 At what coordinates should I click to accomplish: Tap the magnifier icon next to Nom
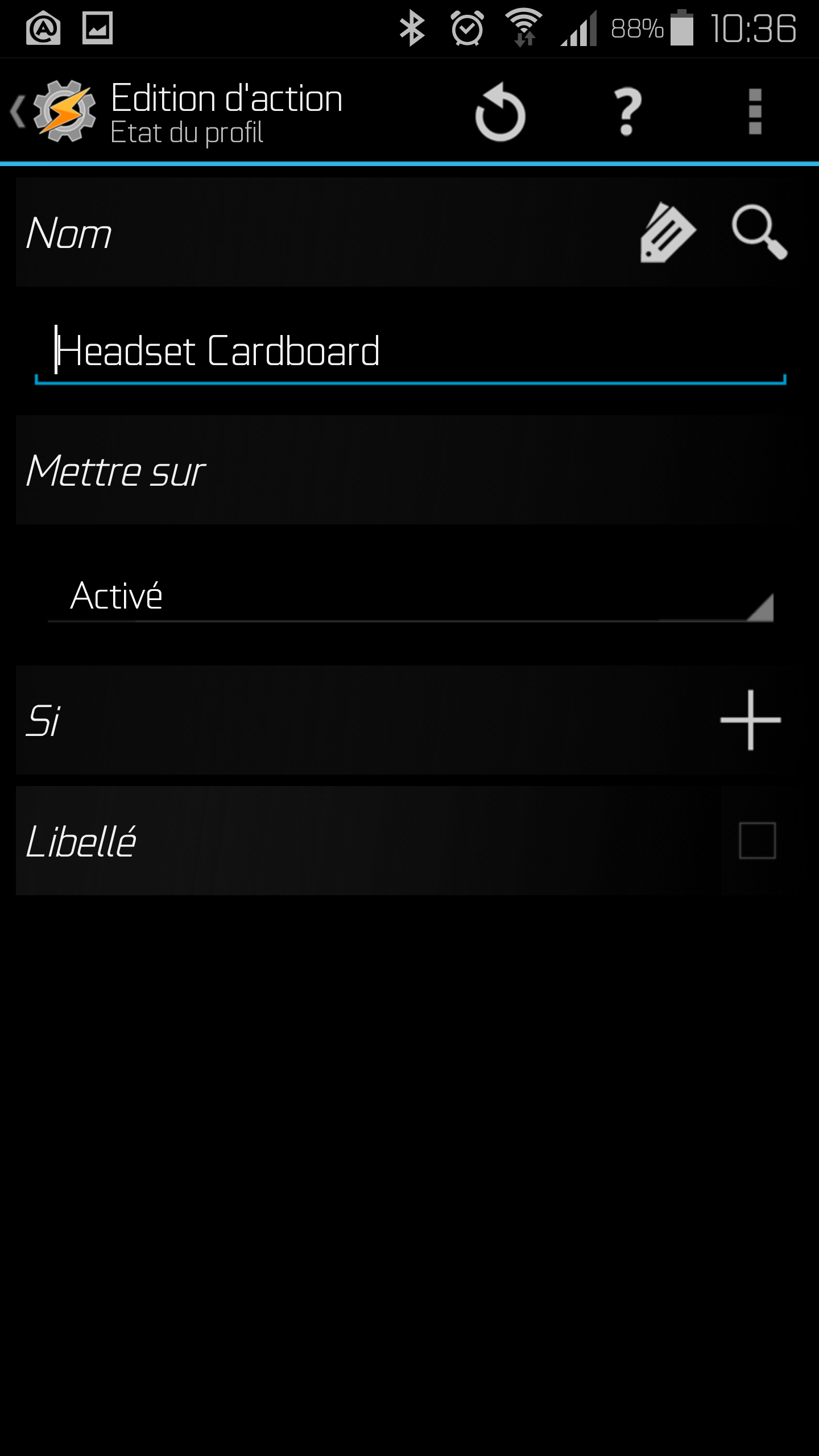[x=759, y=233]
